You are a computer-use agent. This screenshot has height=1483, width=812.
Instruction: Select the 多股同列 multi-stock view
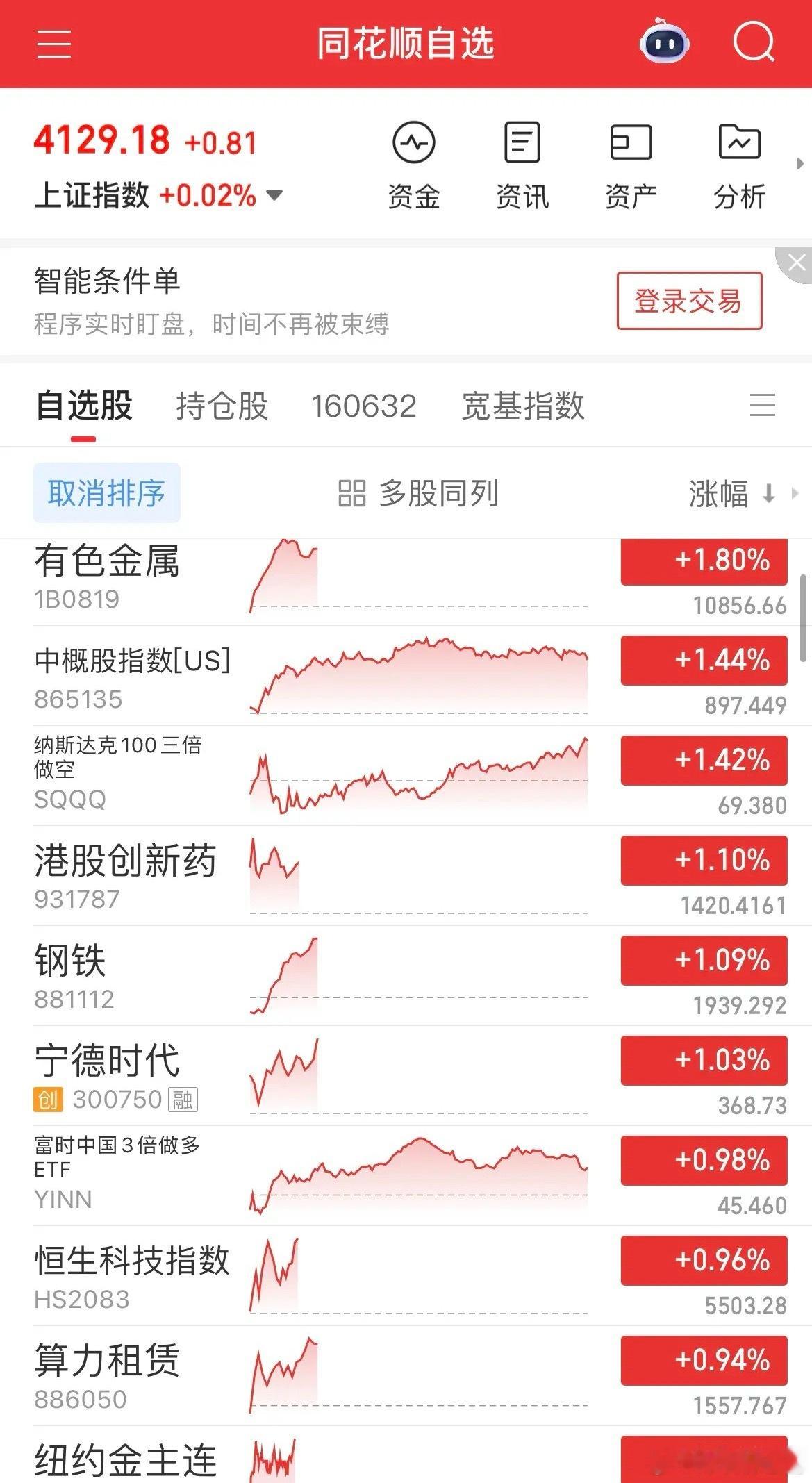(418, 493)
